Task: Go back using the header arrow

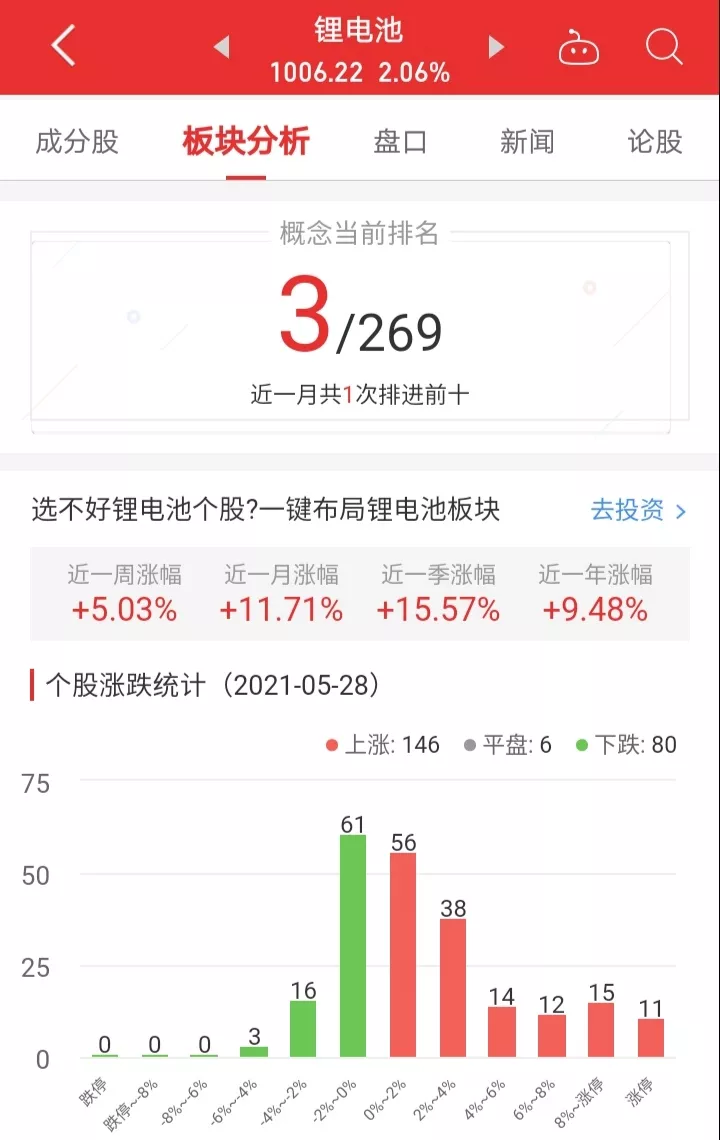Action: click(63, 46)
